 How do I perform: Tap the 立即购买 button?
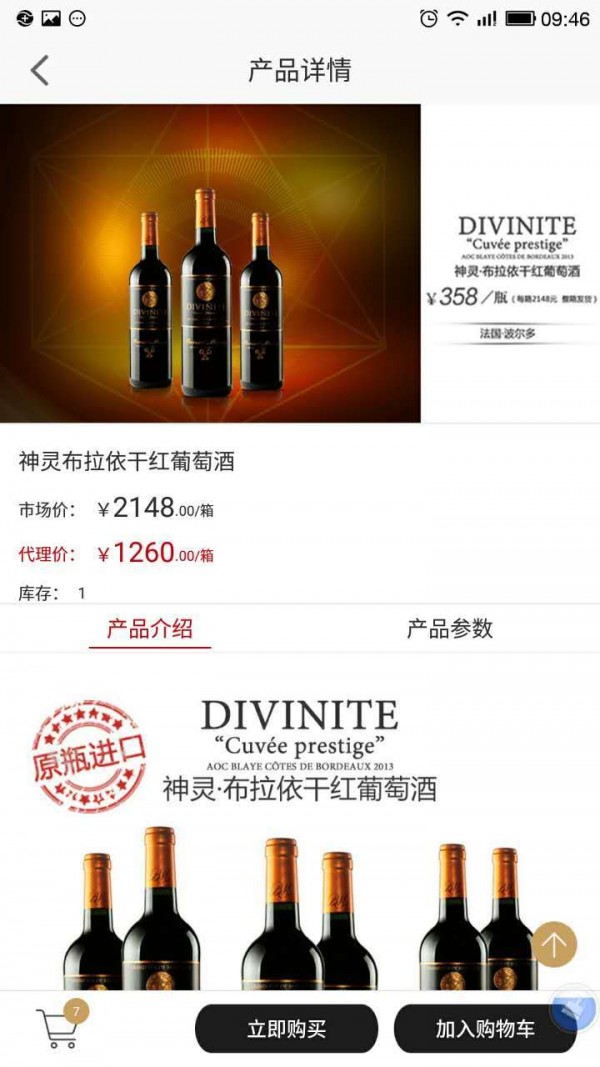point(286,1029)
